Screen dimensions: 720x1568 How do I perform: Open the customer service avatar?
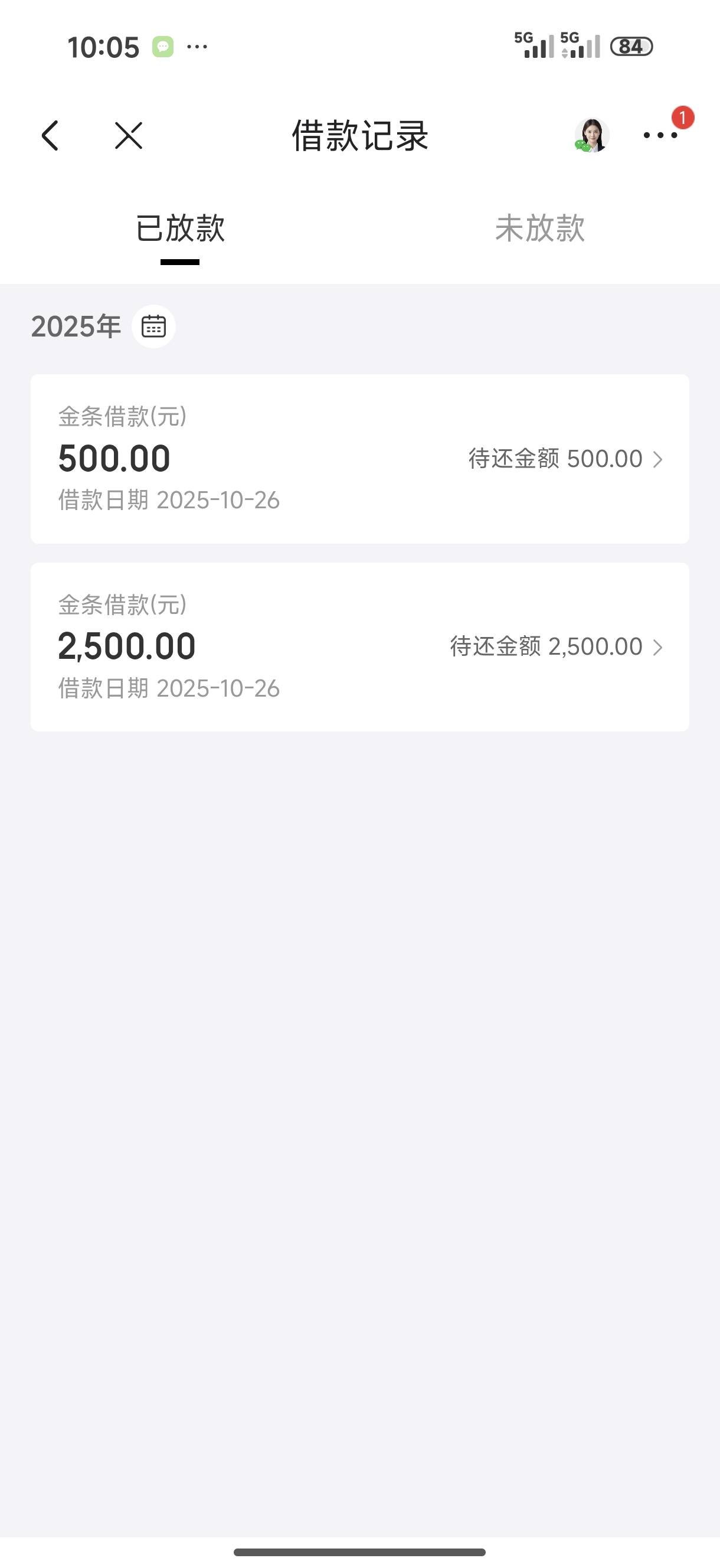[x=591, y=135]
